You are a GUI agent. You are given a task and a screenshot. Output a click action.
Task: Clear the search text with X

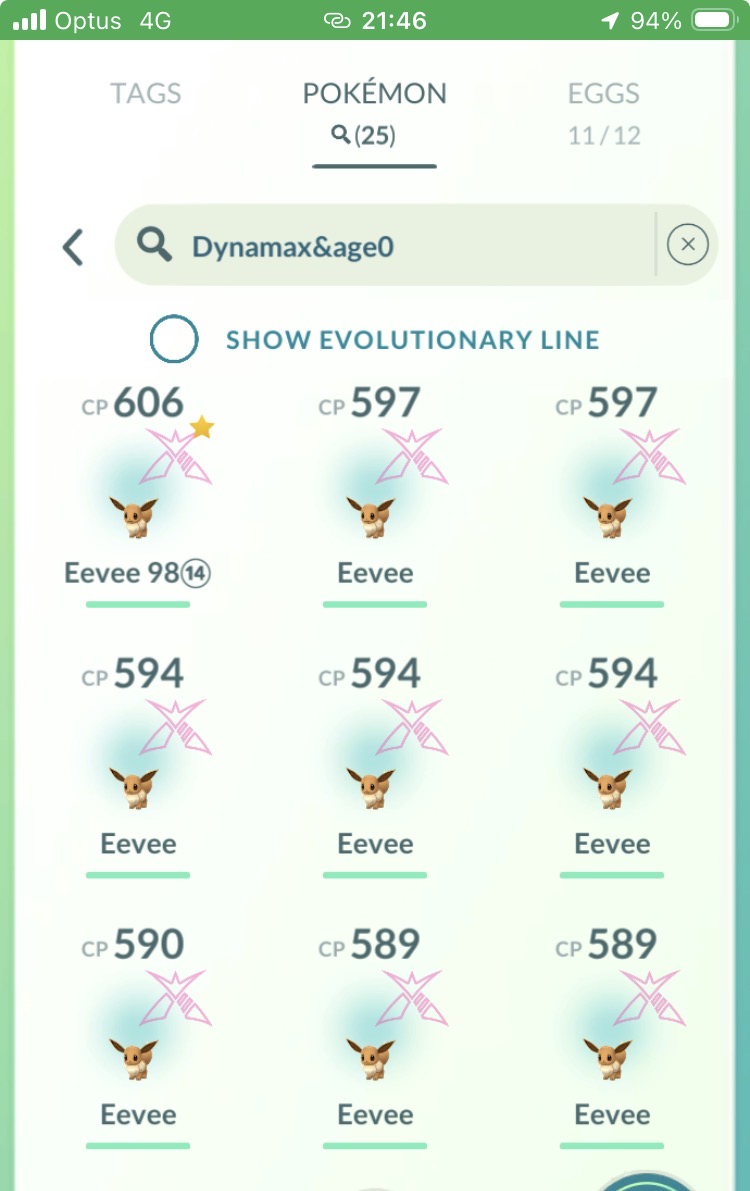687,245
